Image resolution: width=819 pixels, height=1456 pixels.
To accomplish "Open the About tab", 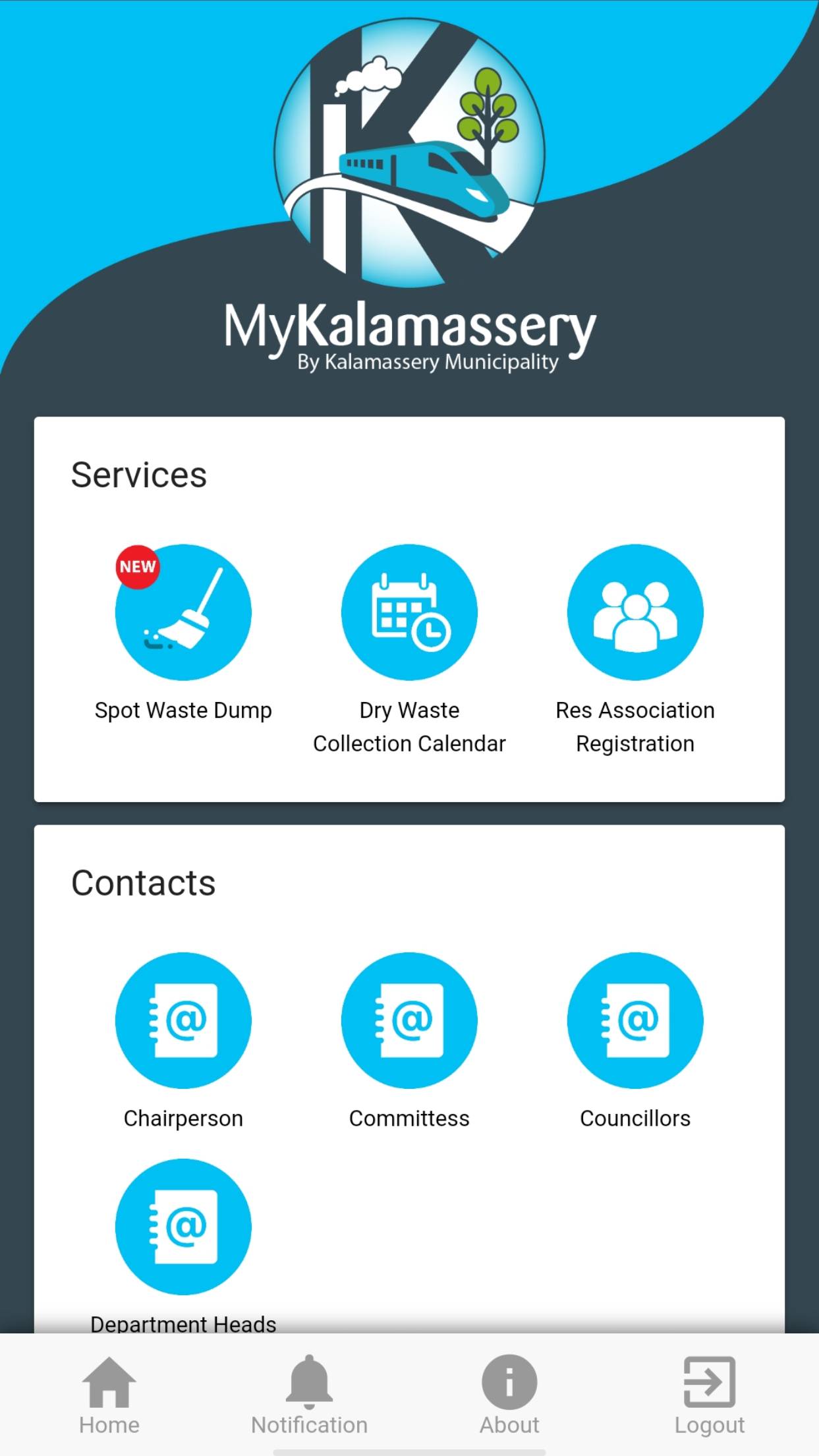I will click(x=509, y=1394).
